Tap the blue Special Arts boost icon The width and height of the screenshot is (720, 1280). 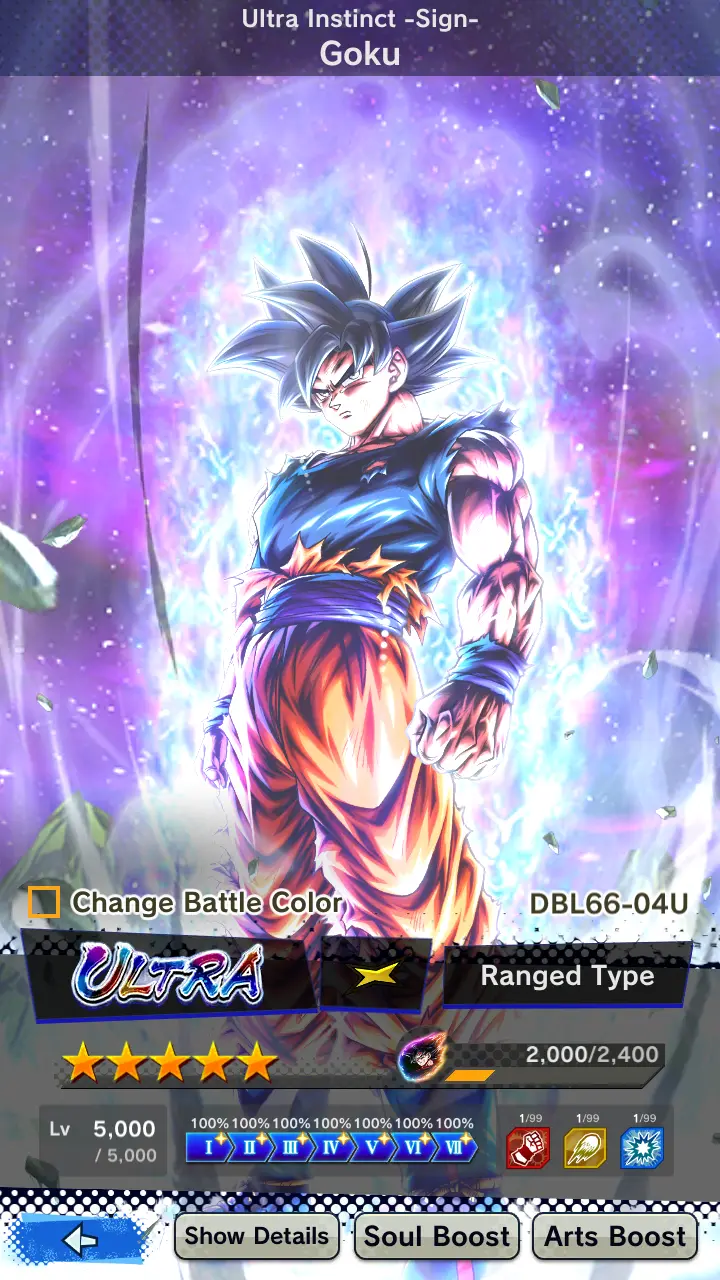click(641, 1148)
